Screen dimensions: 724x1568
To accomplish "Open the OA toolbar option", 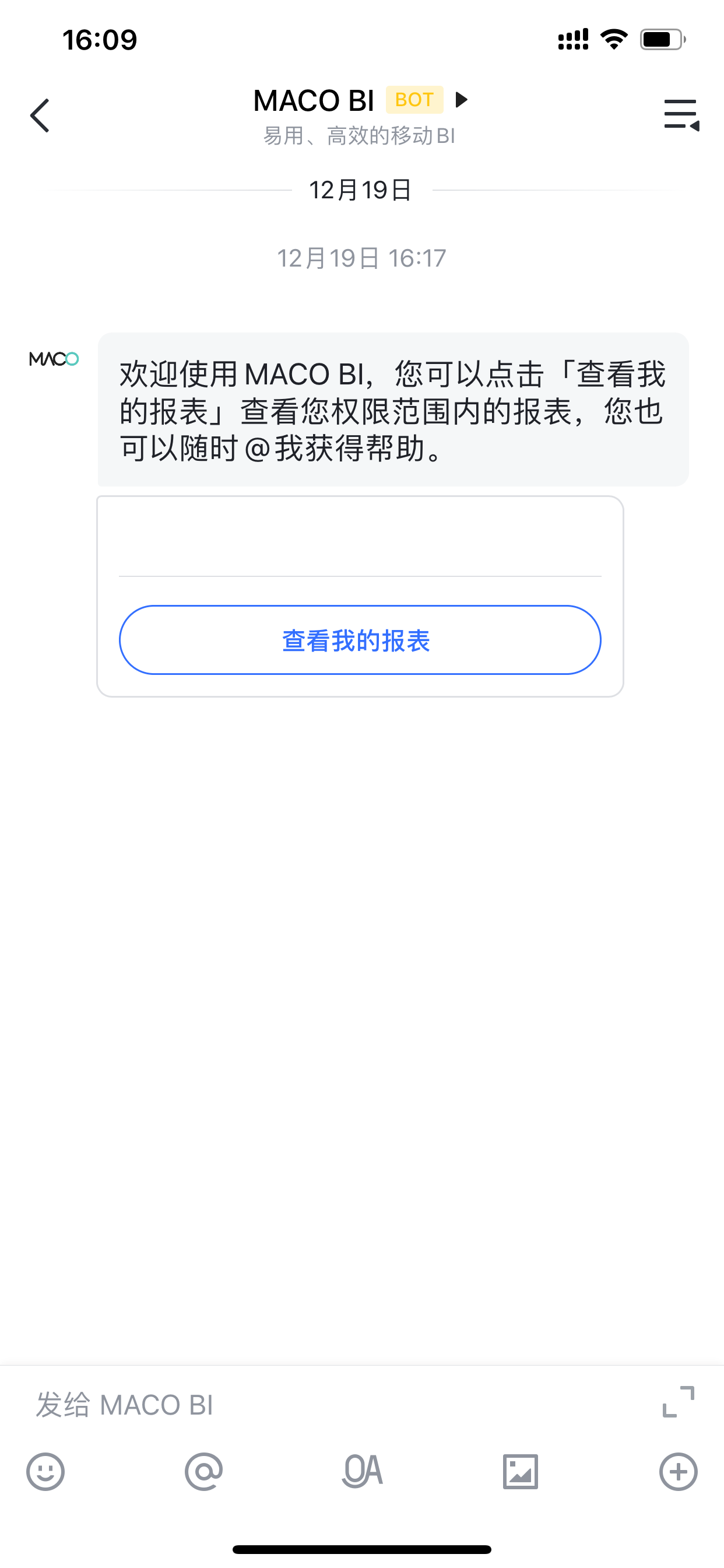I will click(x=362, y=1472).
